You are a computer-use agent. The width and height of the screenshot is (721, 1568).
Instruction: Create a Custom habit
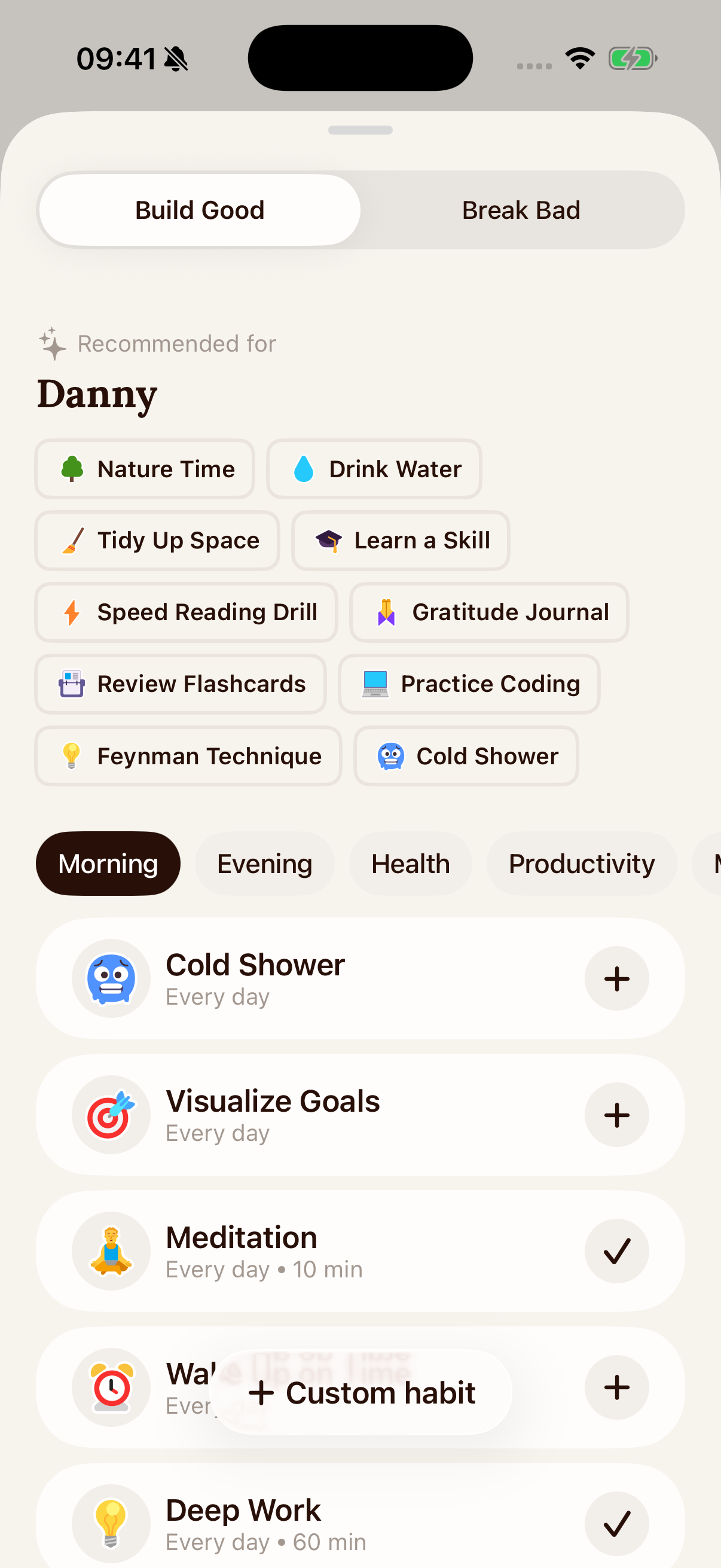(362, 1393)
